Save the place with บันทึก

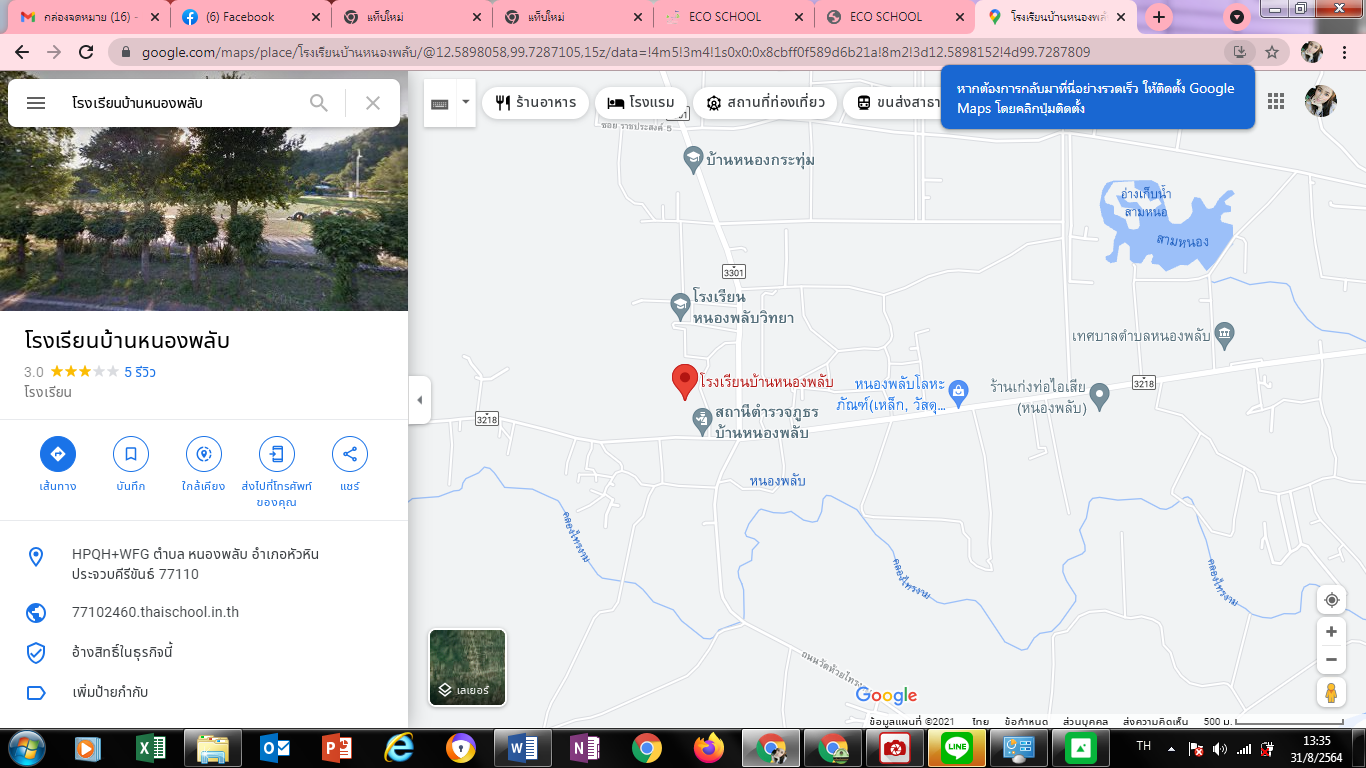pyautogui.click(x=131, y=454)
